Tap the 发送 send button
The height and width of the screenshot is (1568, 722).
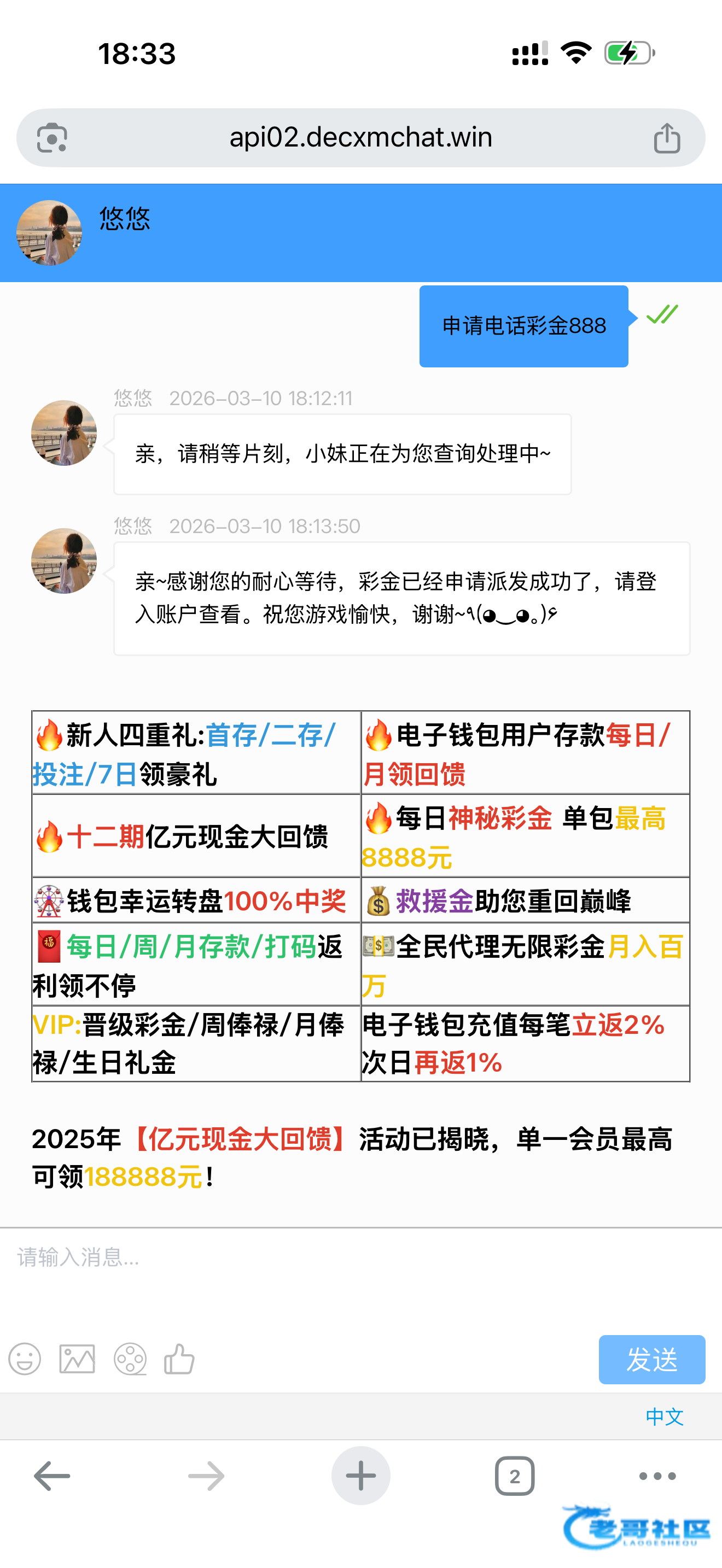click(x=651, y=1360)
